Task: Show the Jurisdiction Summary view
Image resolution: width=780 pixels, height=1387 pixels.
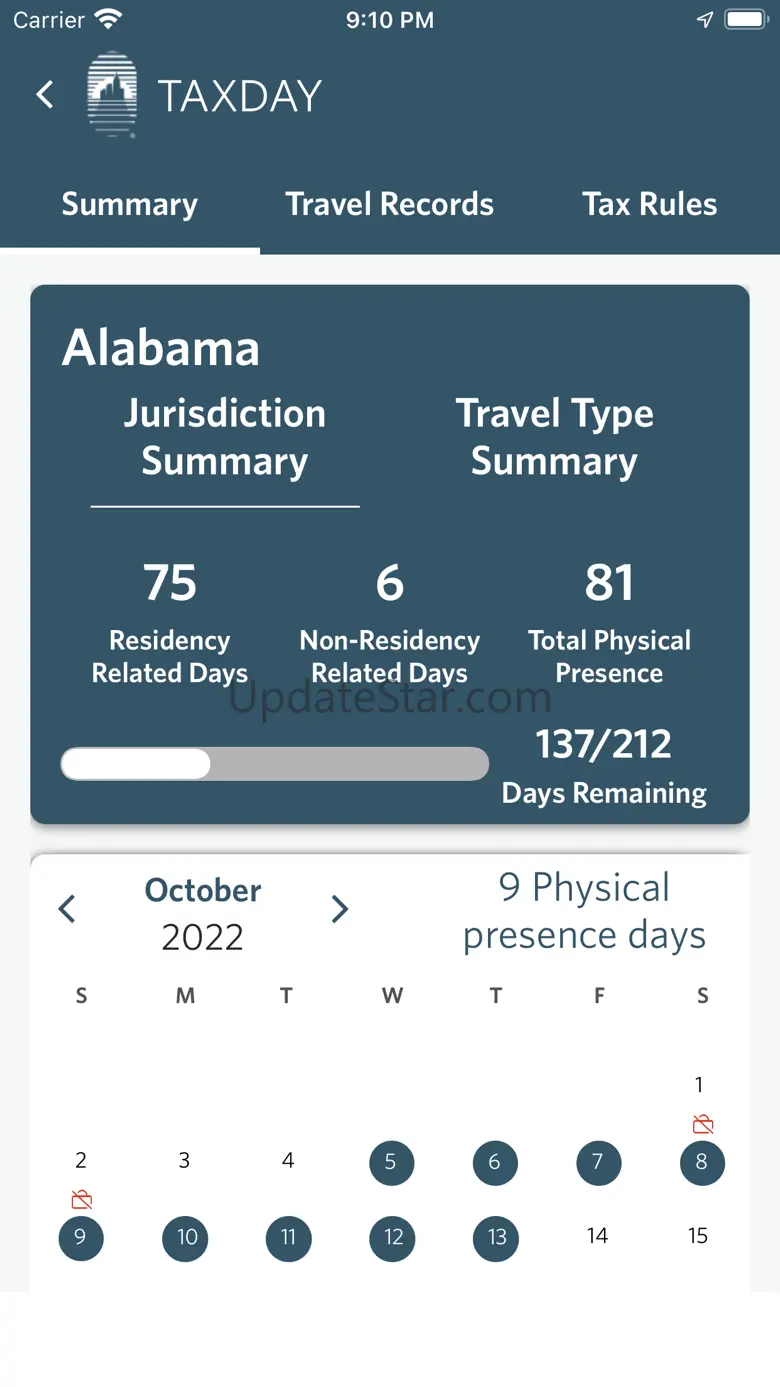Action: click(x=225, y=438)
